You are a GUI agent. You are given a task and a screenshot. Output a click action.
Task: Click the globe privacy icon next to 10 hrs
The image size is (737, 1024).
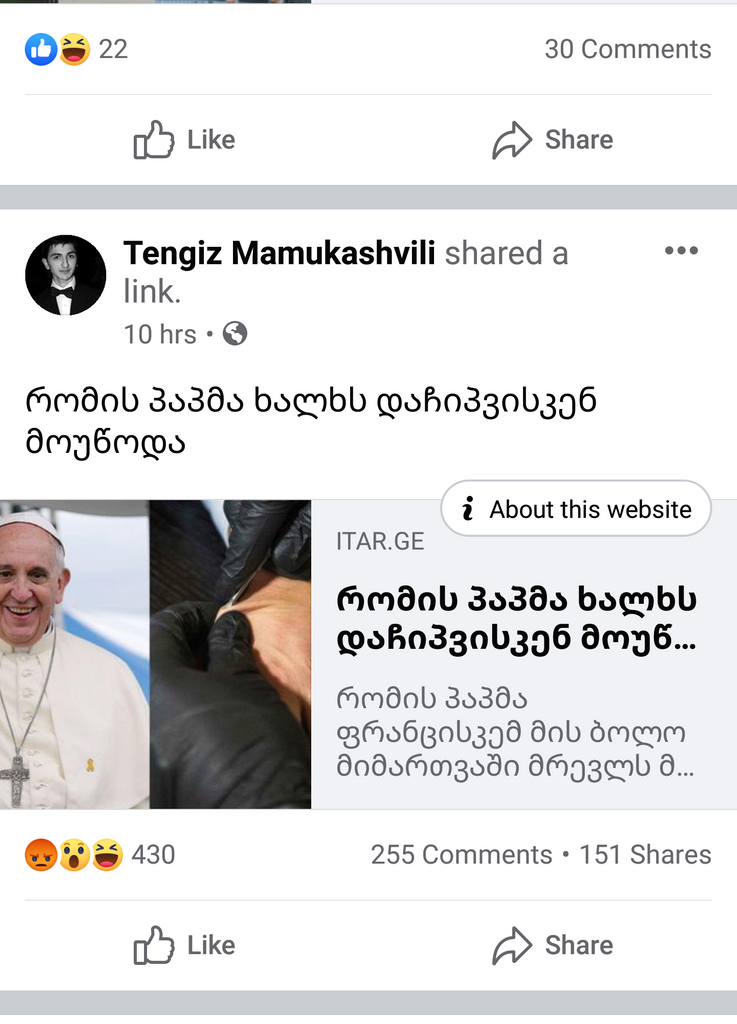click(236, 334)
